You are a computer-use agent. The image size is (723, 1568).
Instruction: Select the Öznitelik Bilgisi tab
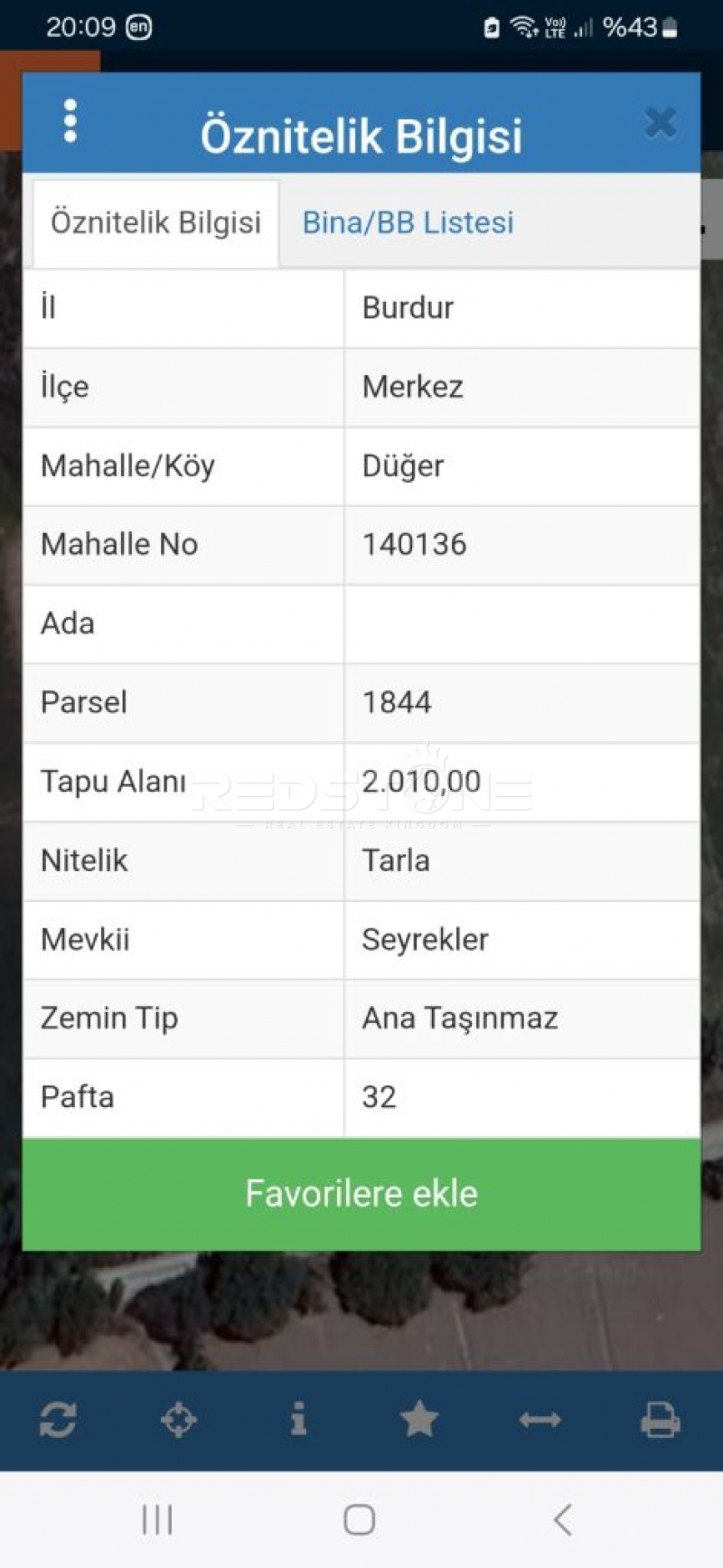point(155,222)
